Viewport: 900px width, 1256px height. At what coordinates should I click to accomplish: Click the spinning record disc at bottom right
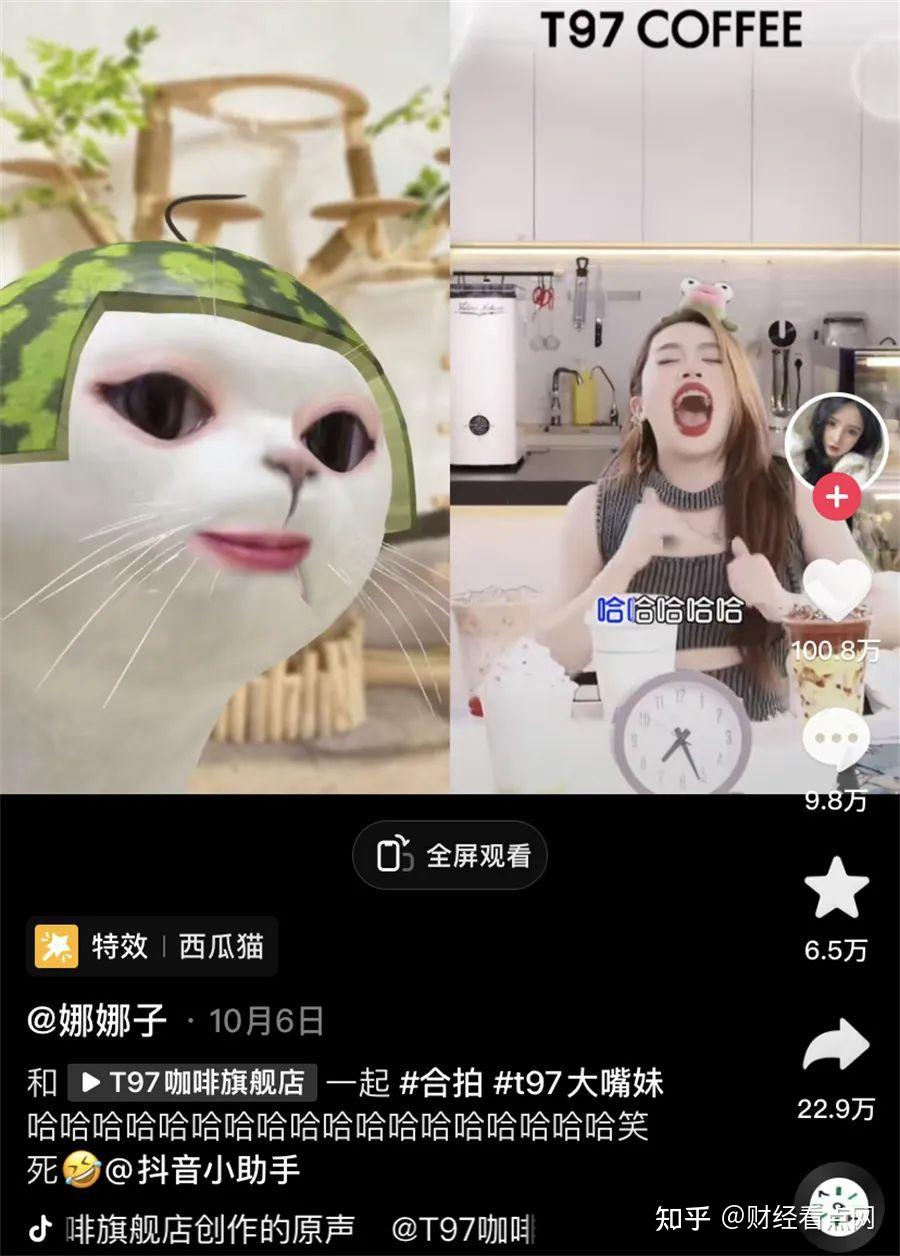point(840,1205)
